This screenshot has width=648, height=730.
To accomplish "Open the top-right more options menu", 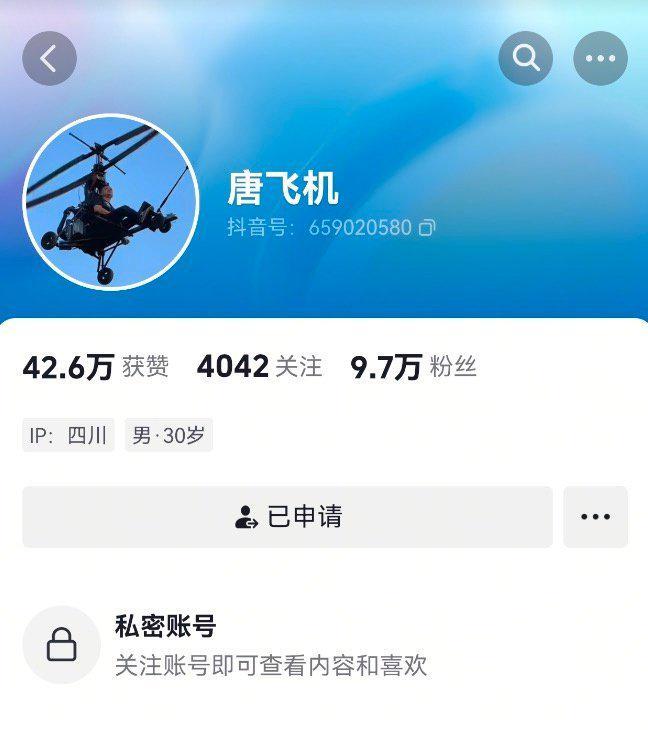I will [600, 59].
